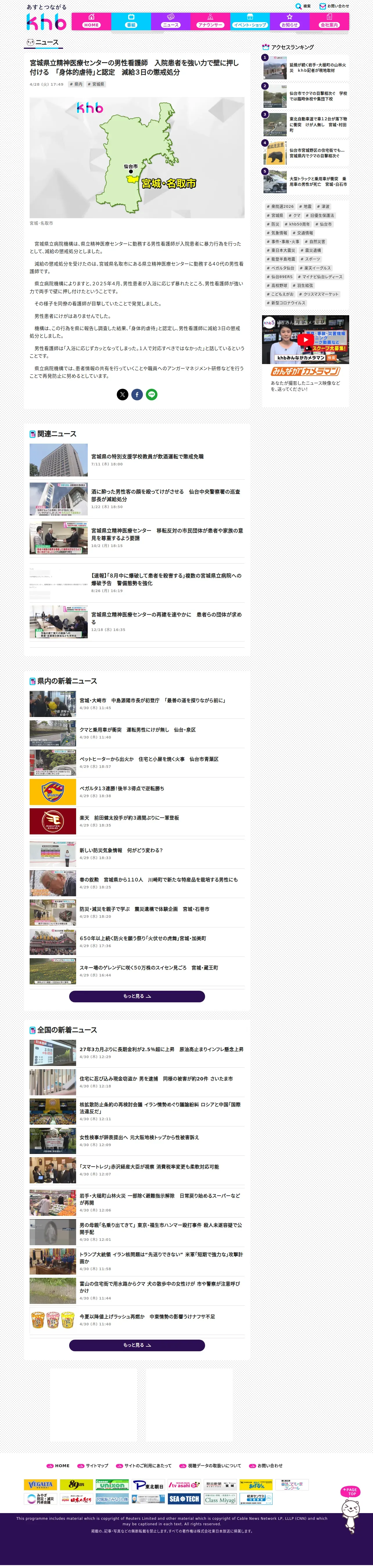Image resolution: width=373 pixels, height=1568 pixels.
Task: Open ranking article about 東北自動車道 collision
Action: pyautogui.click(x=305, y=125)
